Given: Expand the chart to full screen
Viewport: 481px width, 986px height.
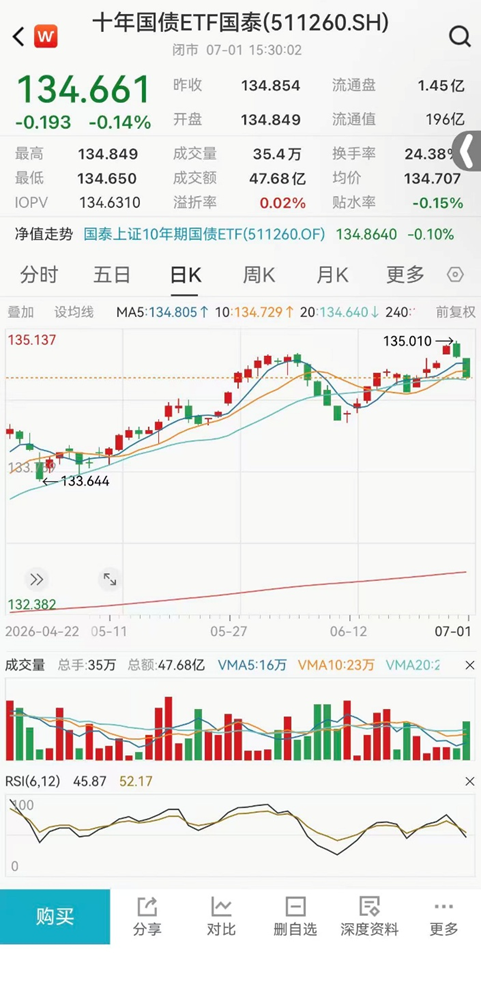Looking at the screenshot, I should click(110, 579).
